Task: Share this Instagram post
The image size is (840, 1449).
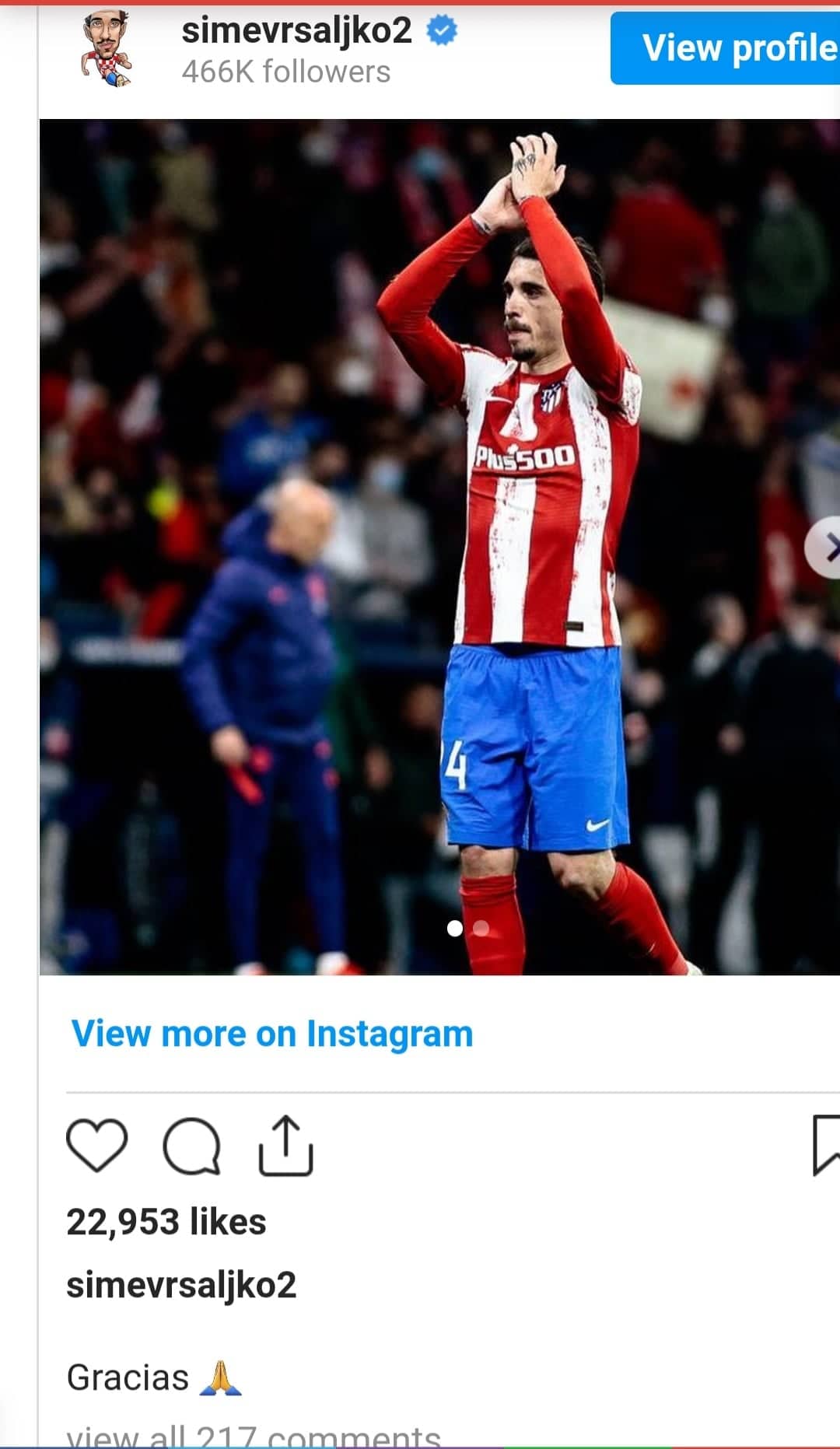Action: (x=285, y=1146)
